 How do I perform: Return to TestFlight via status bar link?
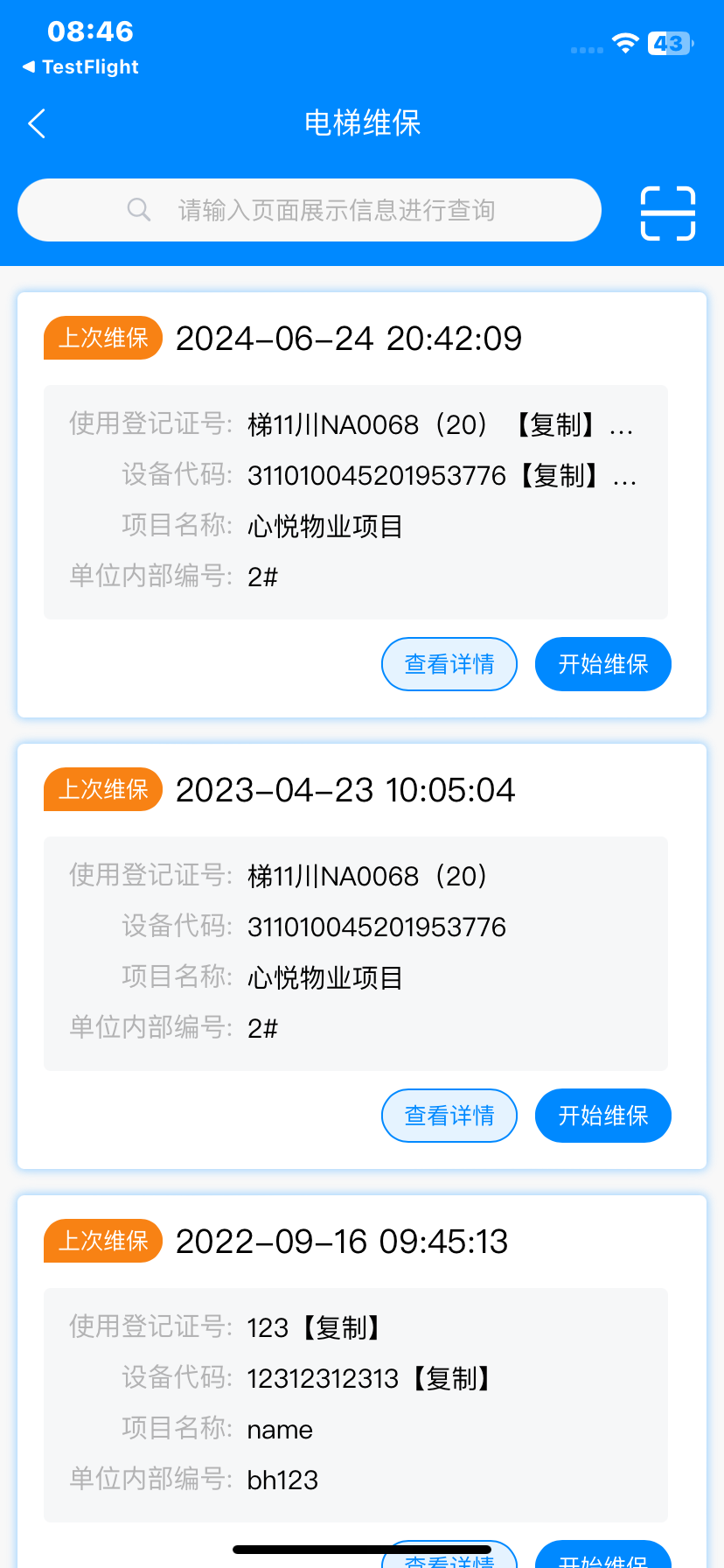pyautogui.click(x=80, y=66)
